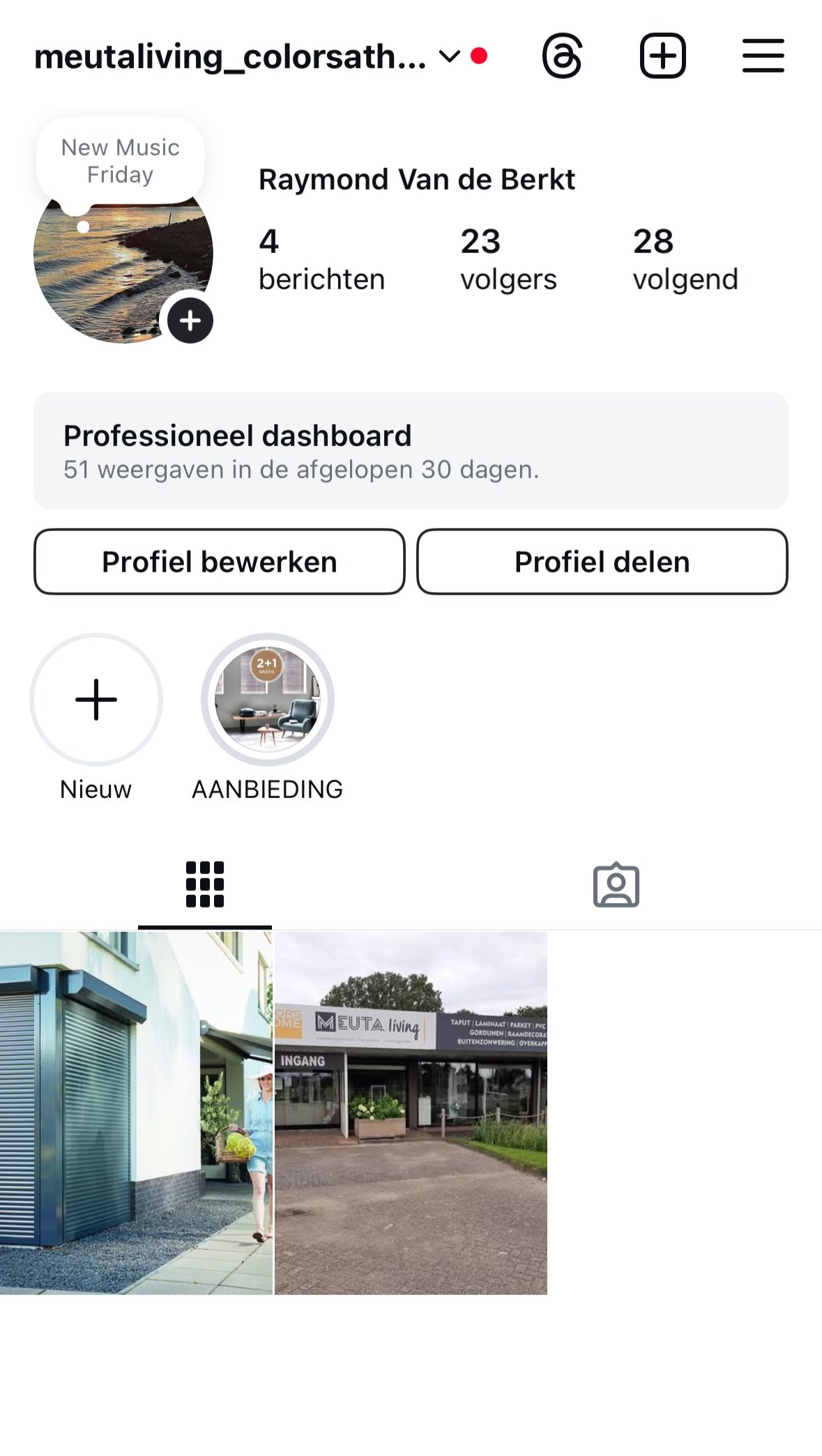Image resolution: width=822 pixels, height=1456 pixels.
Task: Open Professioneel dashboard
Action: click(411, 450)
